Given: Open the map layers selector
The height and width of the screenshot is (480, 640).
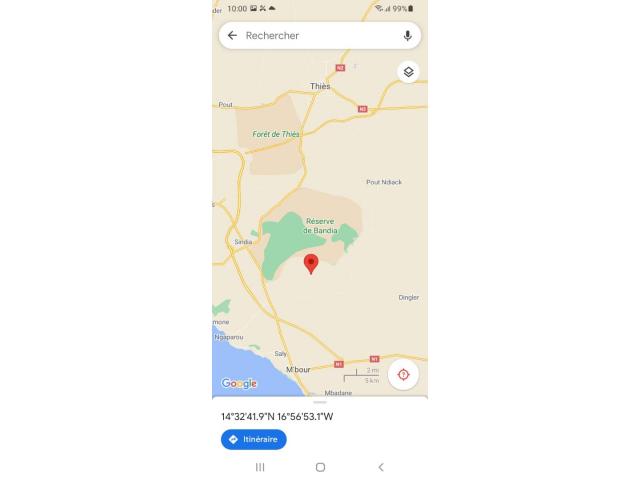Looking at the screenshot, I should 408,72.
